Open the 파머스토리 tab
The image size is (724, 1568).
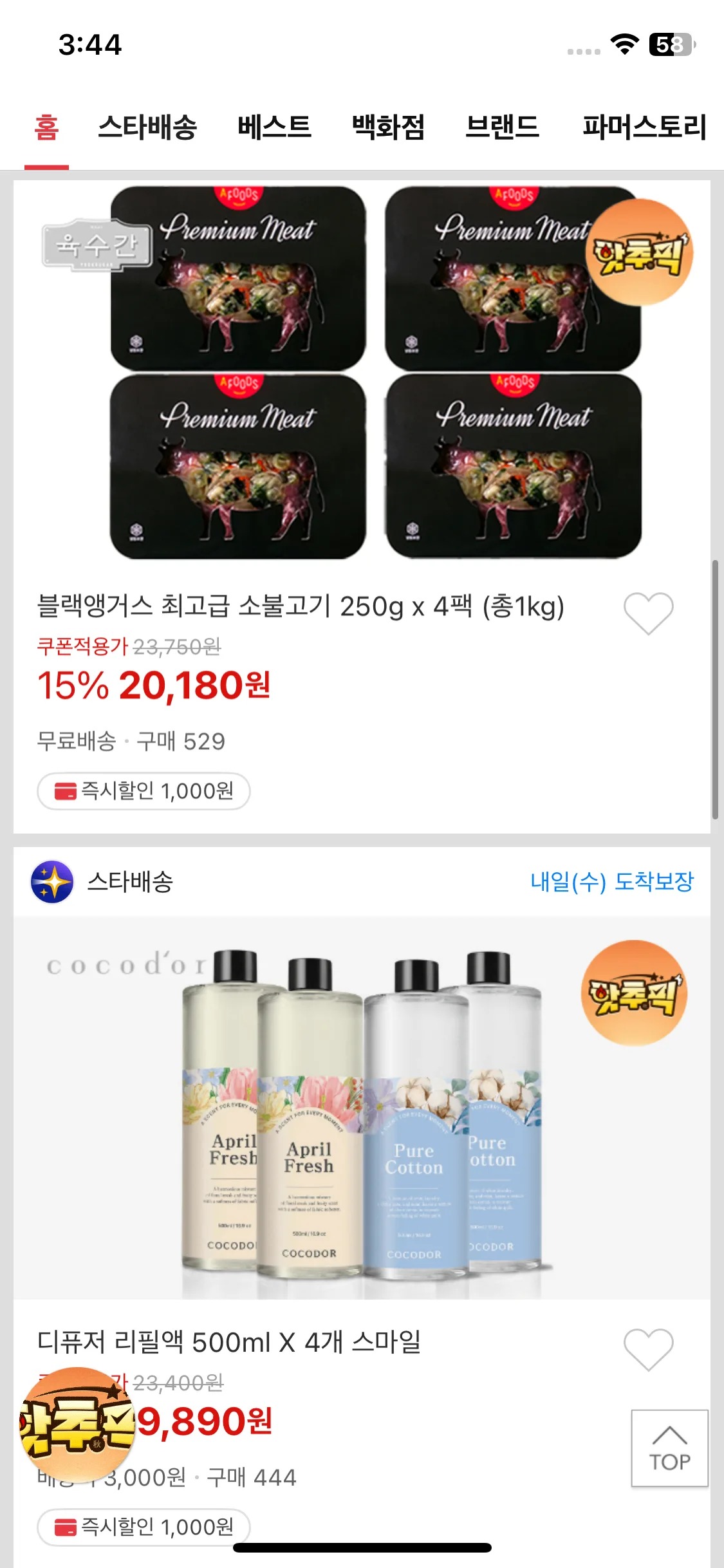[x=644, y=127]
